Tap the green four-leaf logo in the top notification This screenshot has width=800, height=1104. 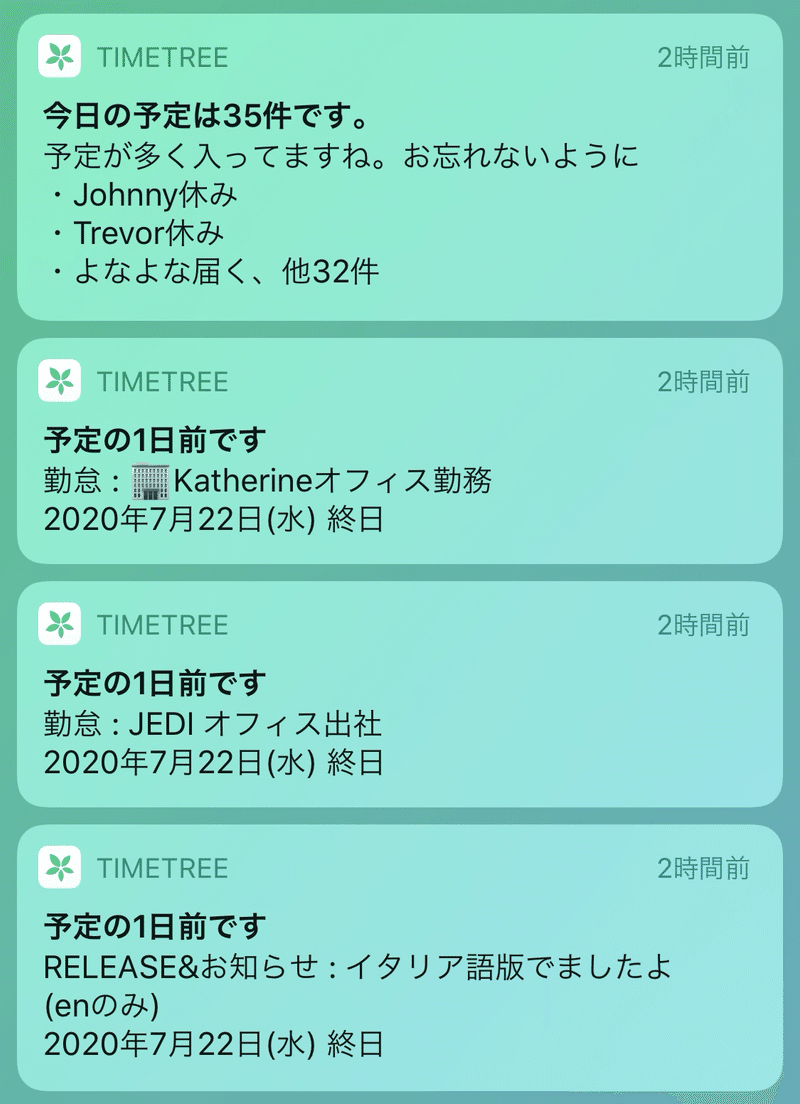(61, 57)
